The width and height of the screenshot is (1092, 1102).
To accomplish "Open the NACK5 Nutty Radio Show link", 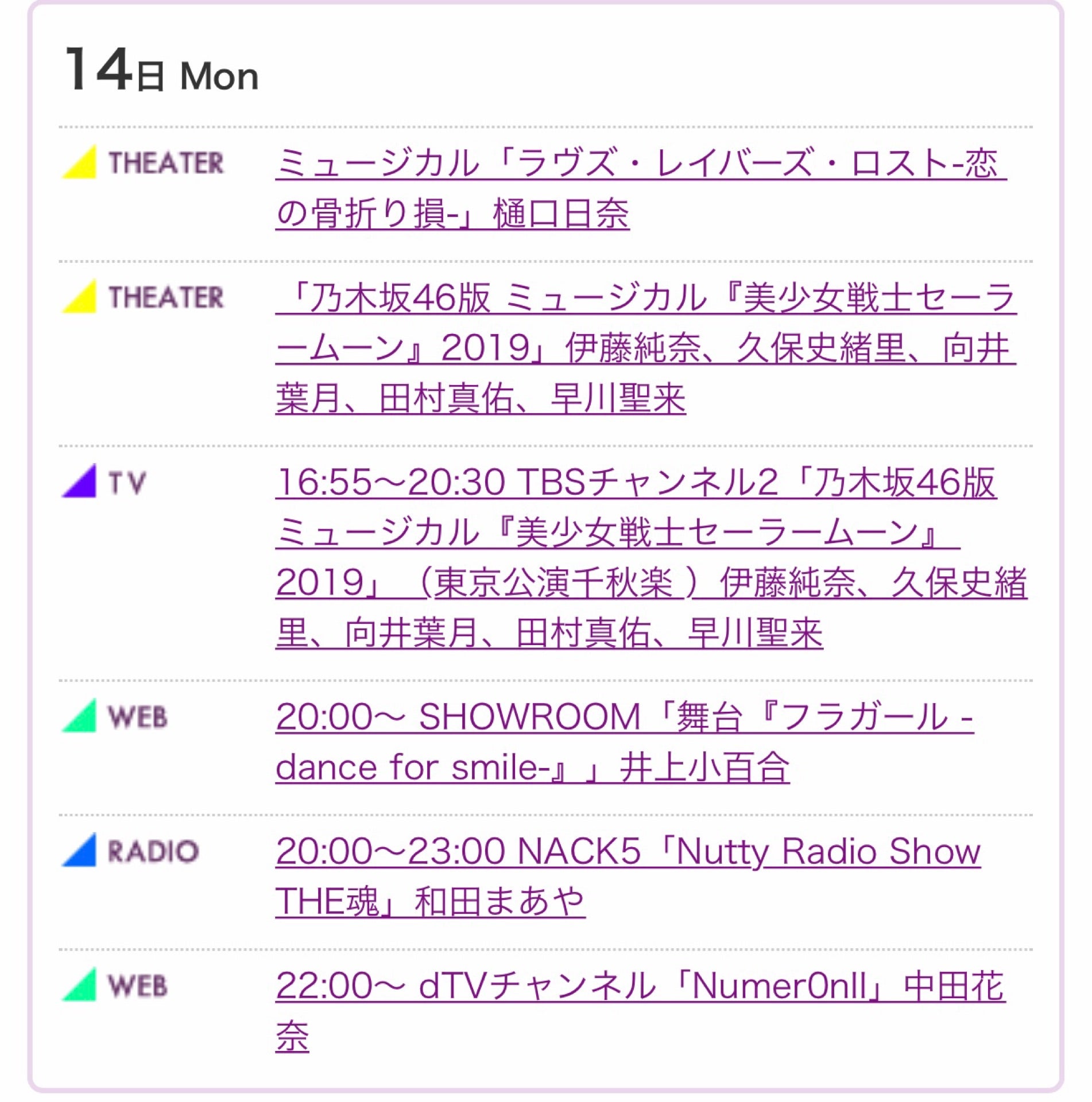I will pyautogui.click(x=628, y=852).
